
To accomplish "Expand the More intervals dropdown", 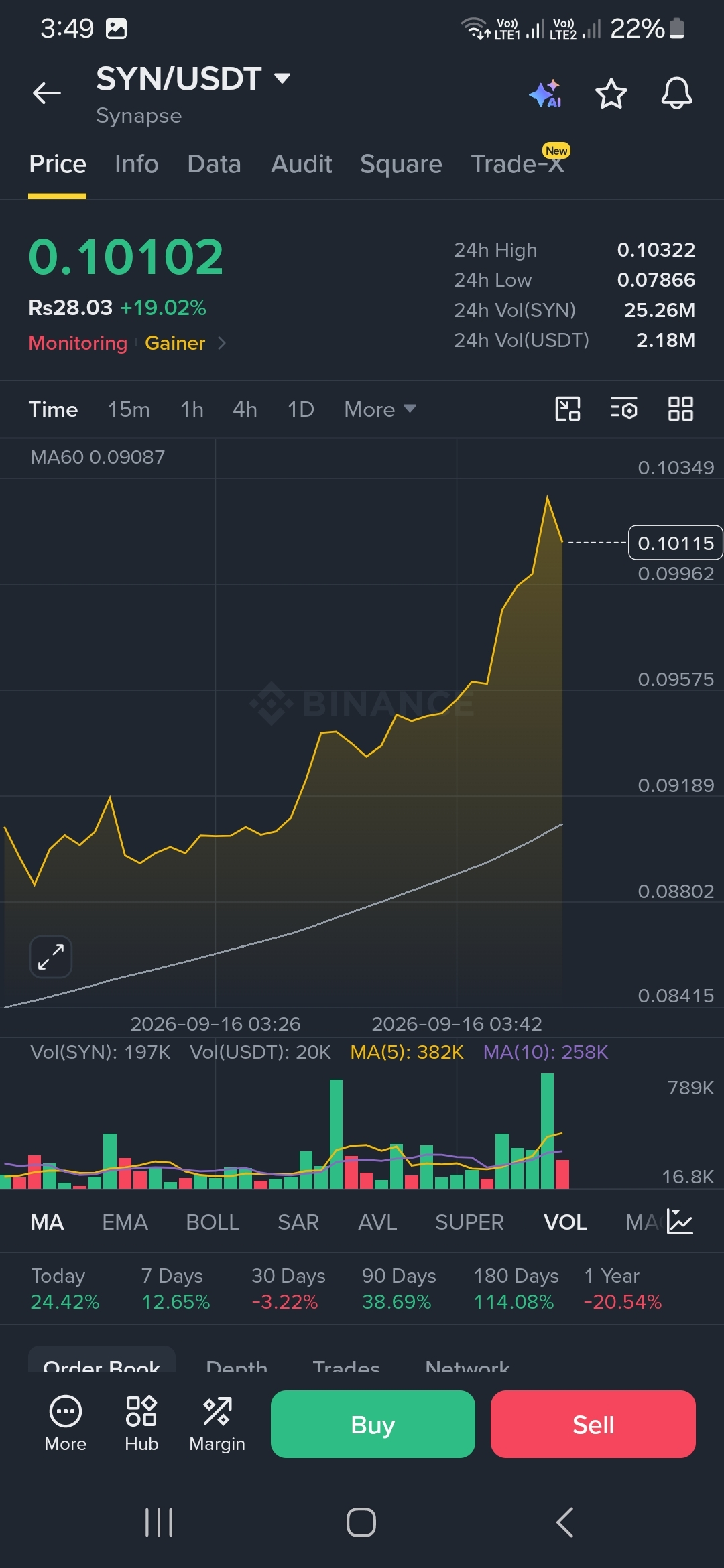I will 380,409.
